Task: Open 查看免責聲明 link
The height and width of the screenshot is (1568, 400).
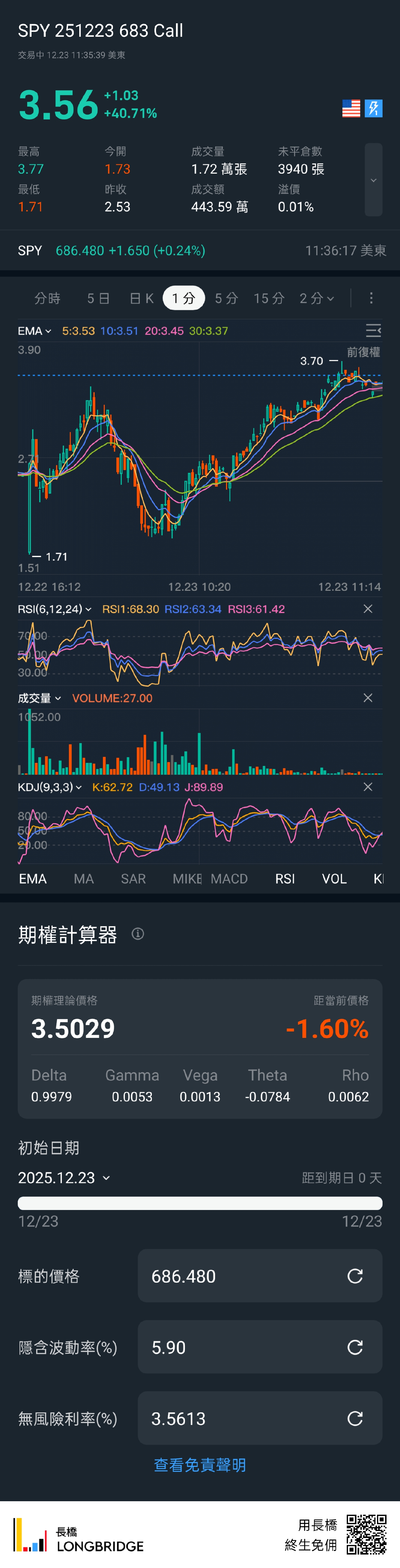Action: (x=200, y=1465)
